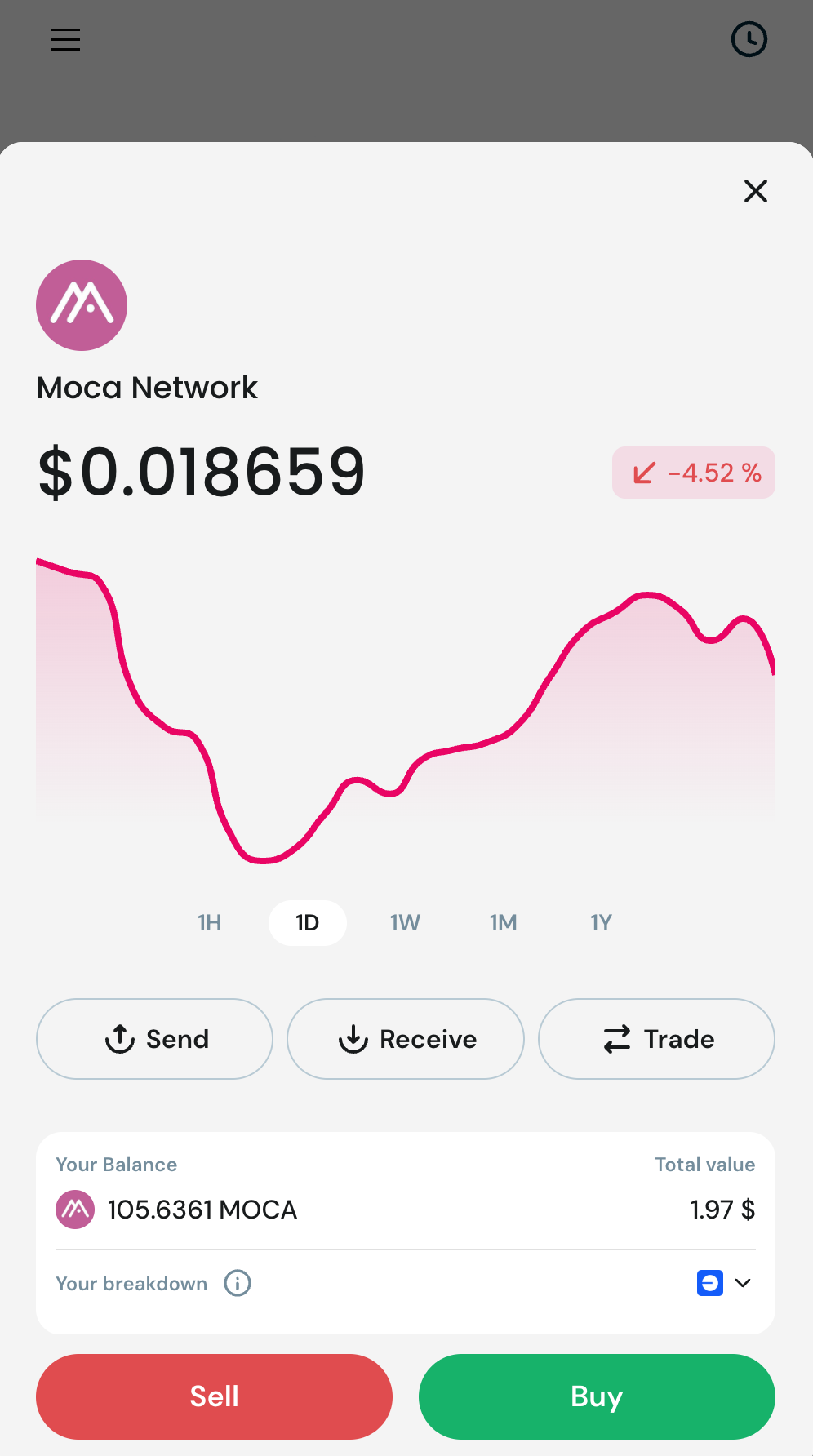The height and width of the screenshot is (1456, 813).
Task: Show the 1M price chart
Action: click(504, 923)
